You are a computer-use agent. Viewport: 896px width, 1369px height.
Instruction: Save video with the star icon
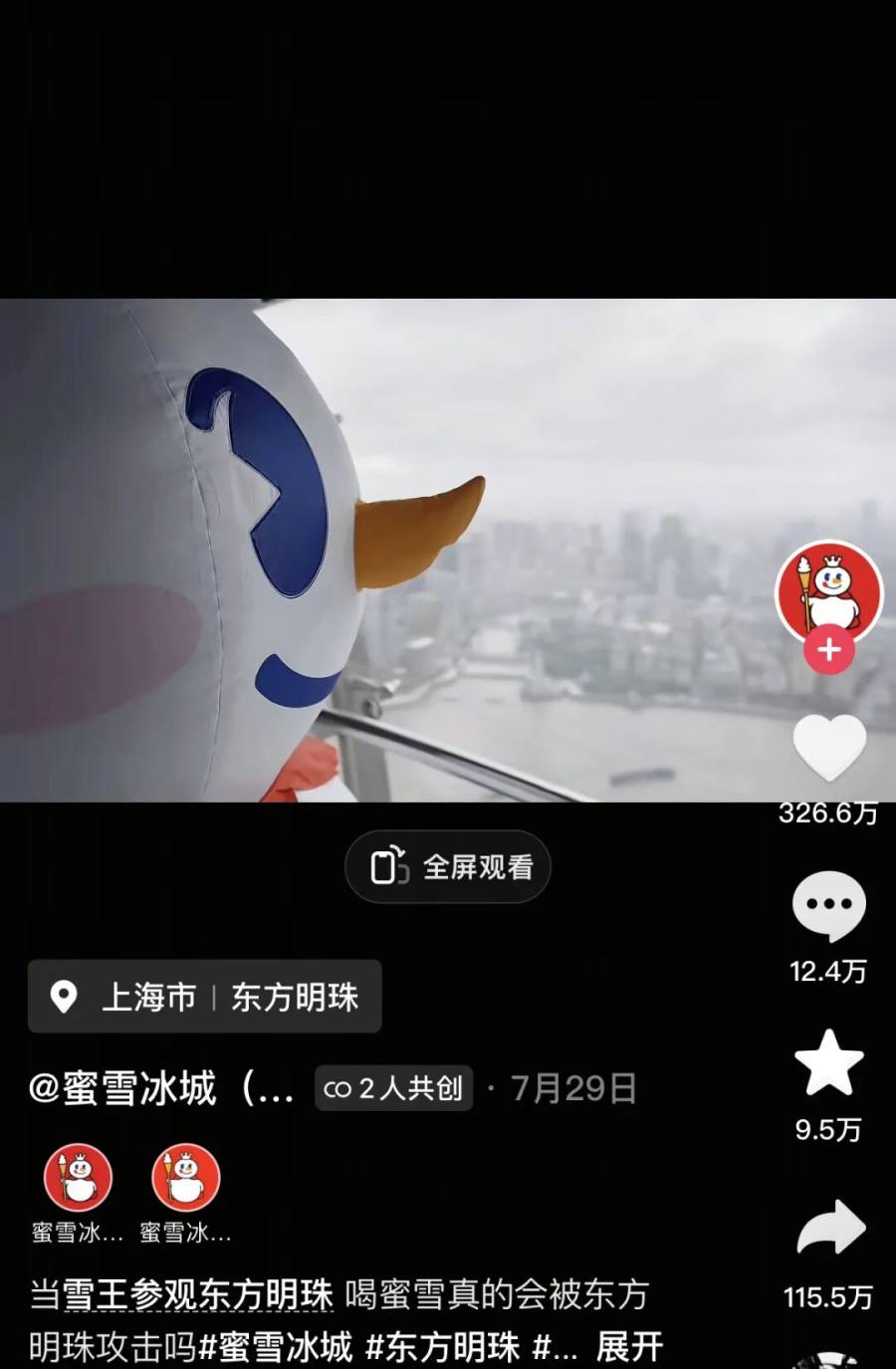(x=828, y=1063)
